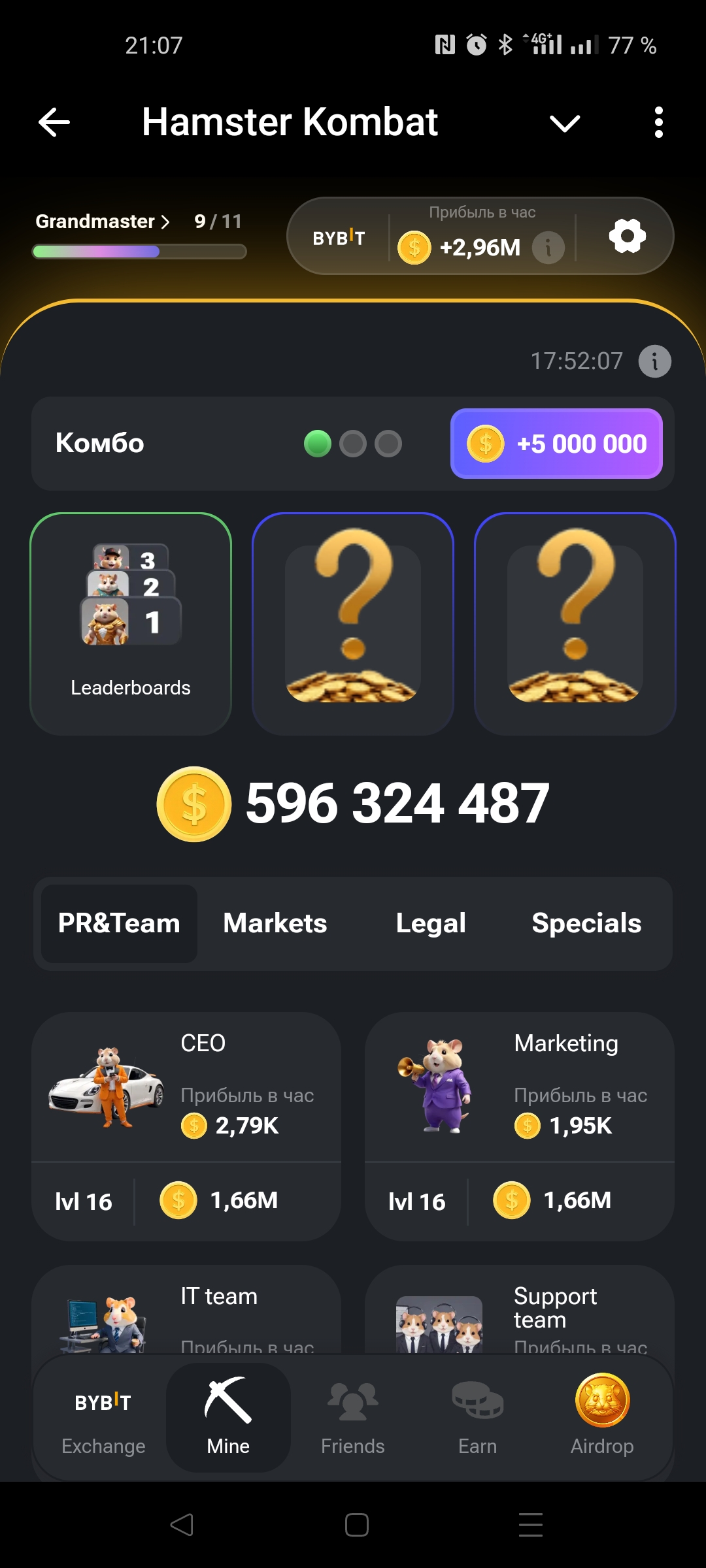706x1568 pixels.
Task: Upgrade the Marketing card
Action: [520, 1127]
